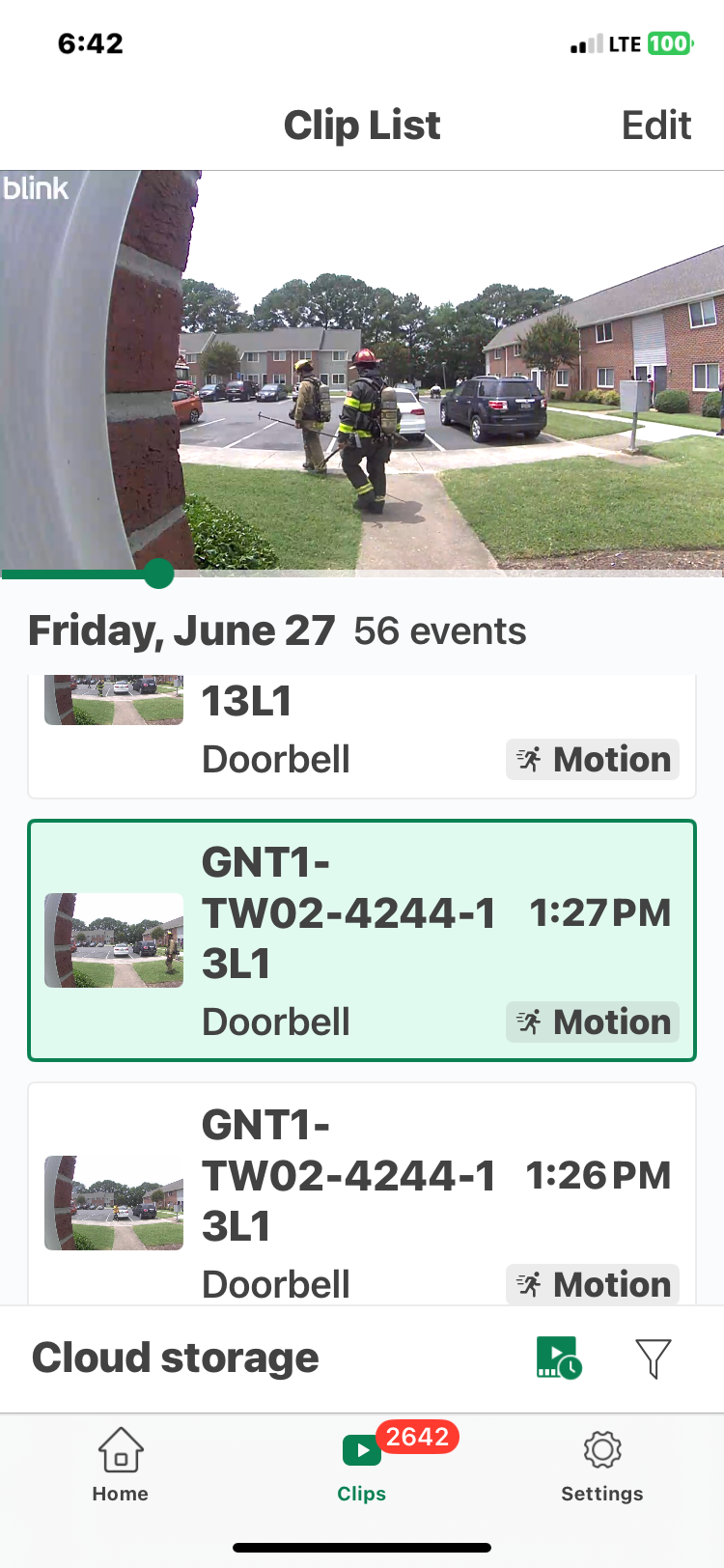Switch to the Clips tab
This screenshot has height=1568, width=724.
[362, 1465]
